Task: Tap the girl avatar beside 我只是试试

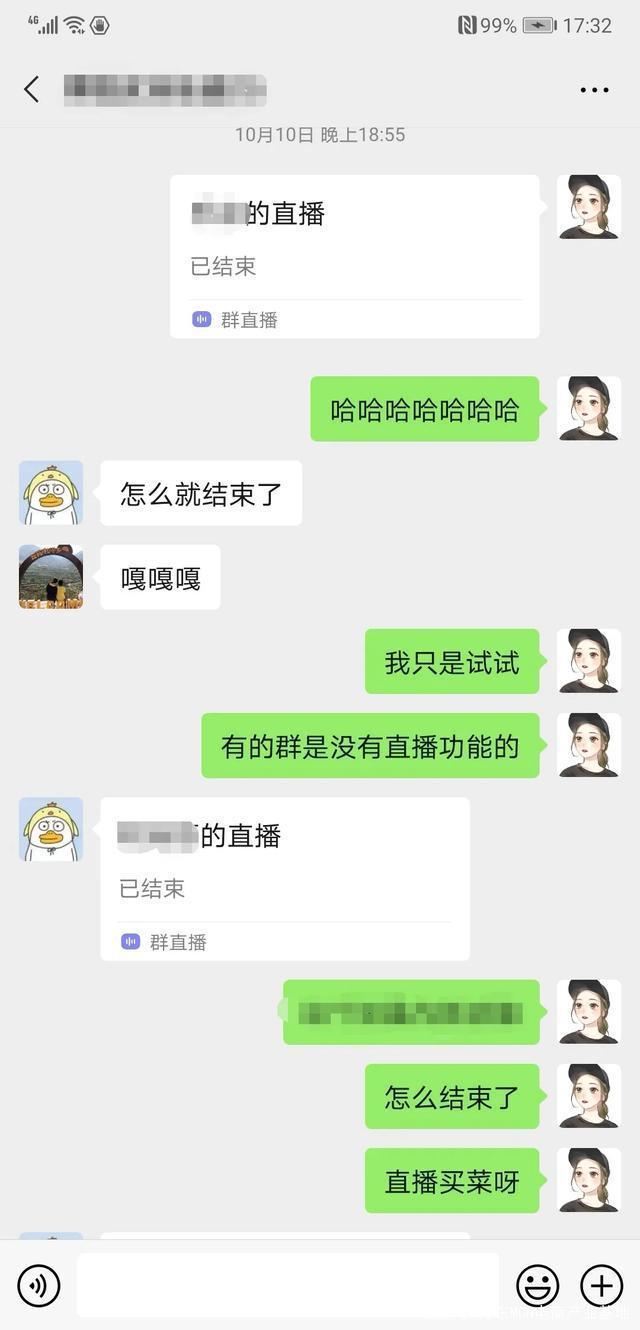Action: tap(589, 661)
